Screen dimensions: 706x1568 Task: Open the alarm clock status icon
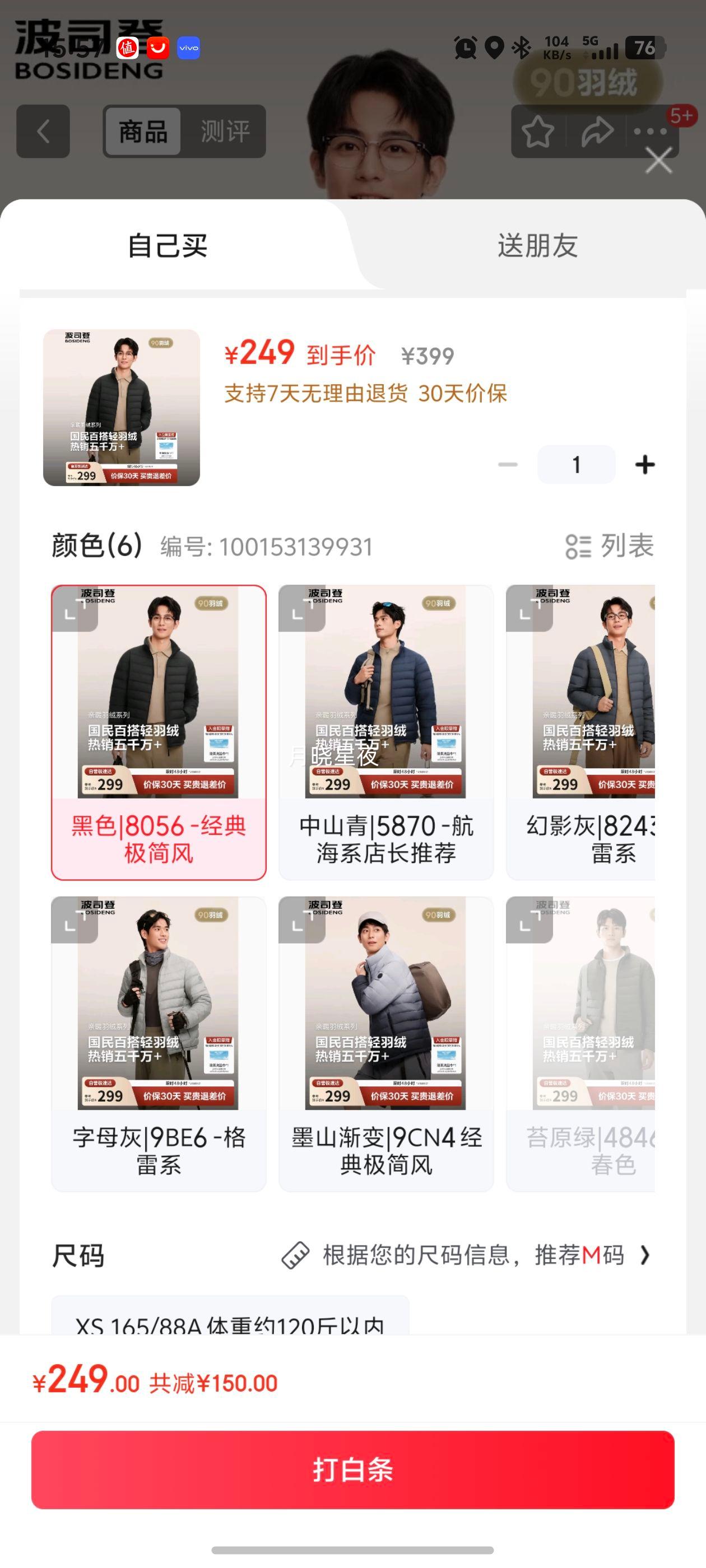click(x=465, y=48)
